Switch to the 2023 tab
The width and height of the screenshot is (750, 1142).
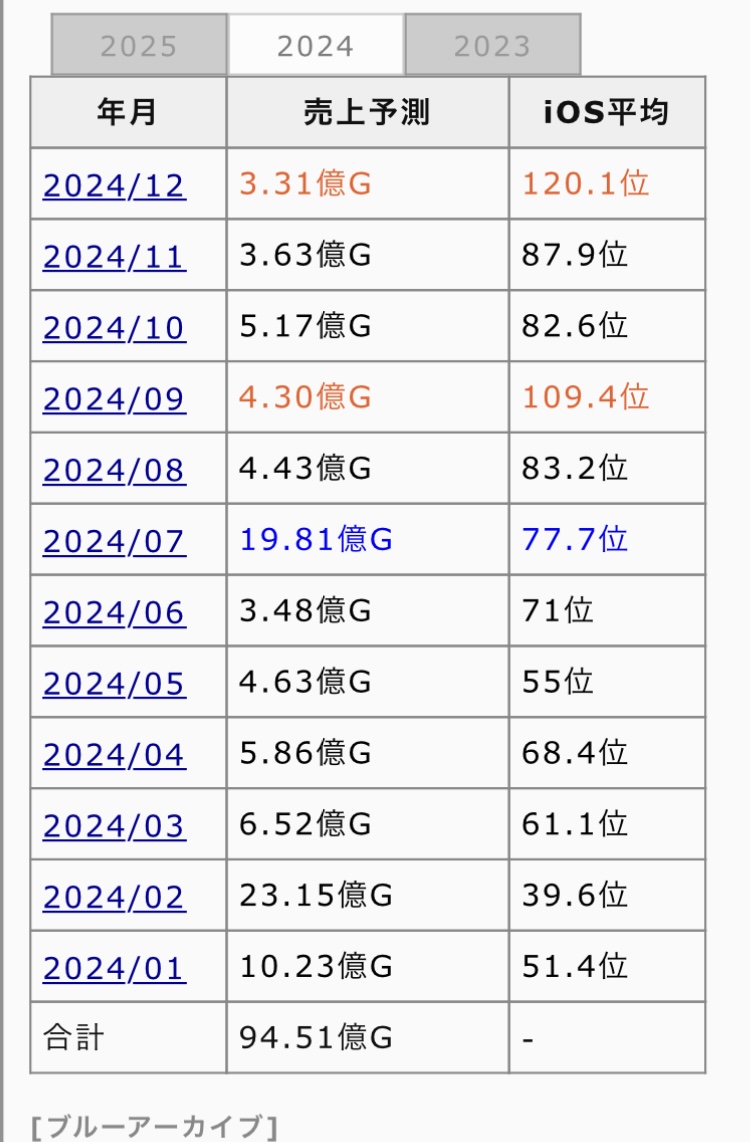click(492, 46)
